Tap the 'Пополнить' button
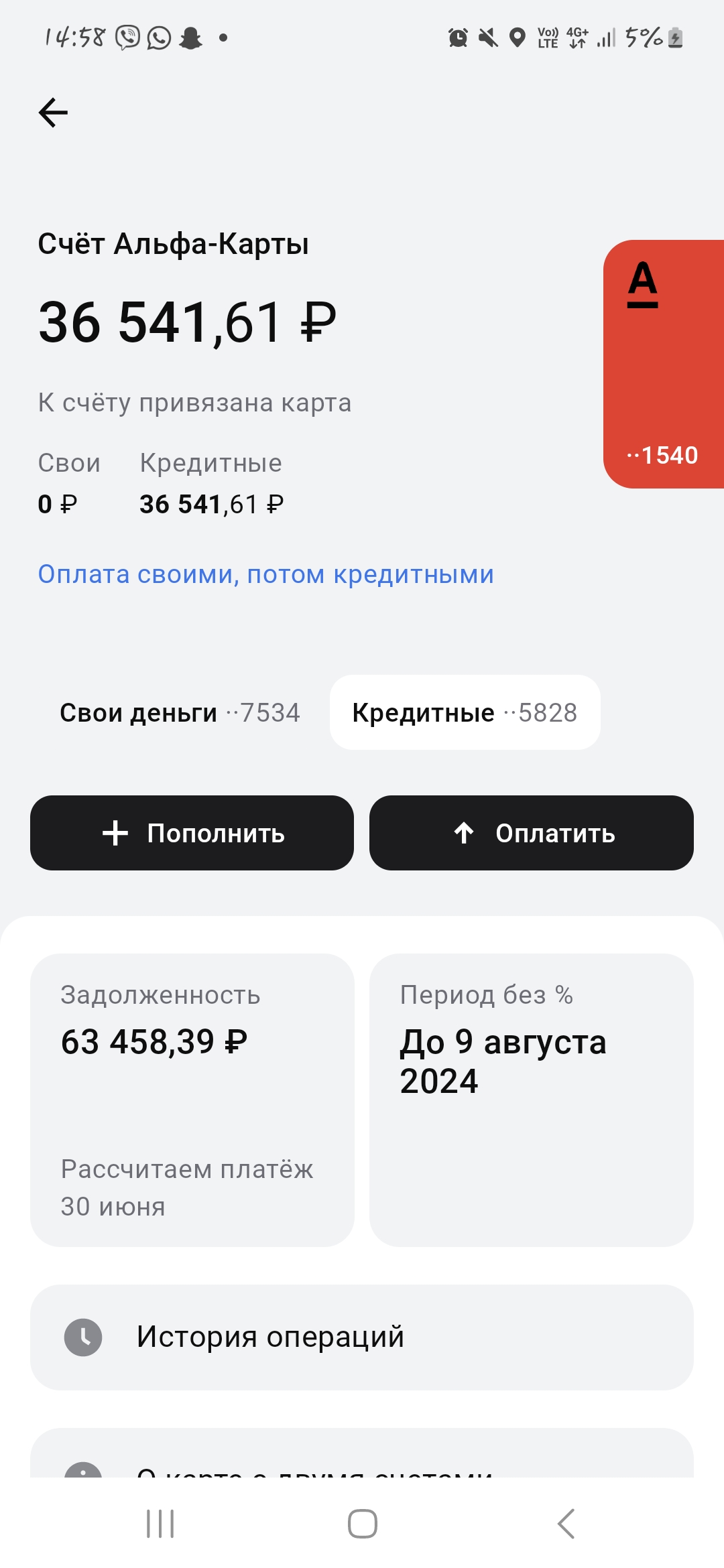This screenshot has height=1568, width=724. pos(192,833)
